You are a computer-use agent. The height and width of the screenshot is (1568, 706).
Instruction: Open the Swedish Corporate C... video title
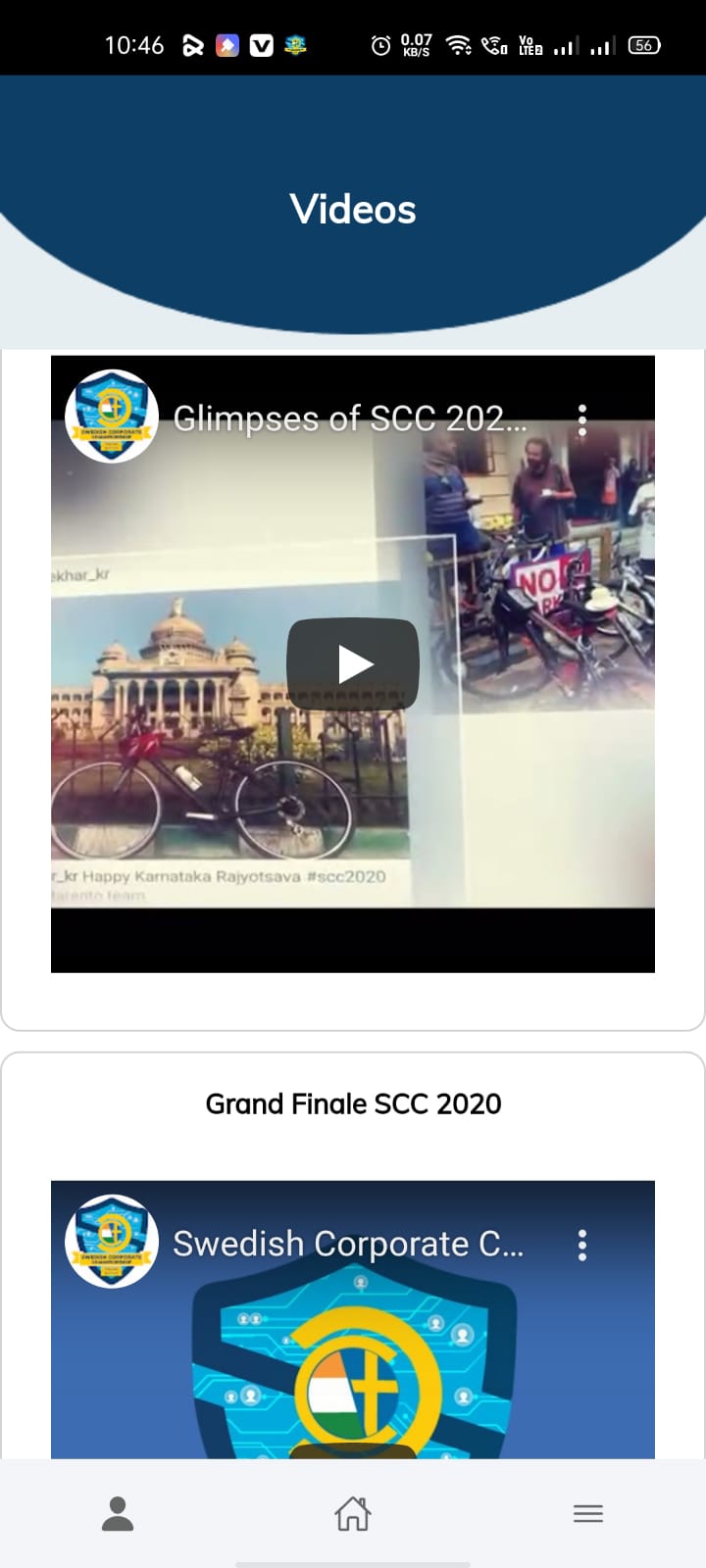[x=348, y=1245]
